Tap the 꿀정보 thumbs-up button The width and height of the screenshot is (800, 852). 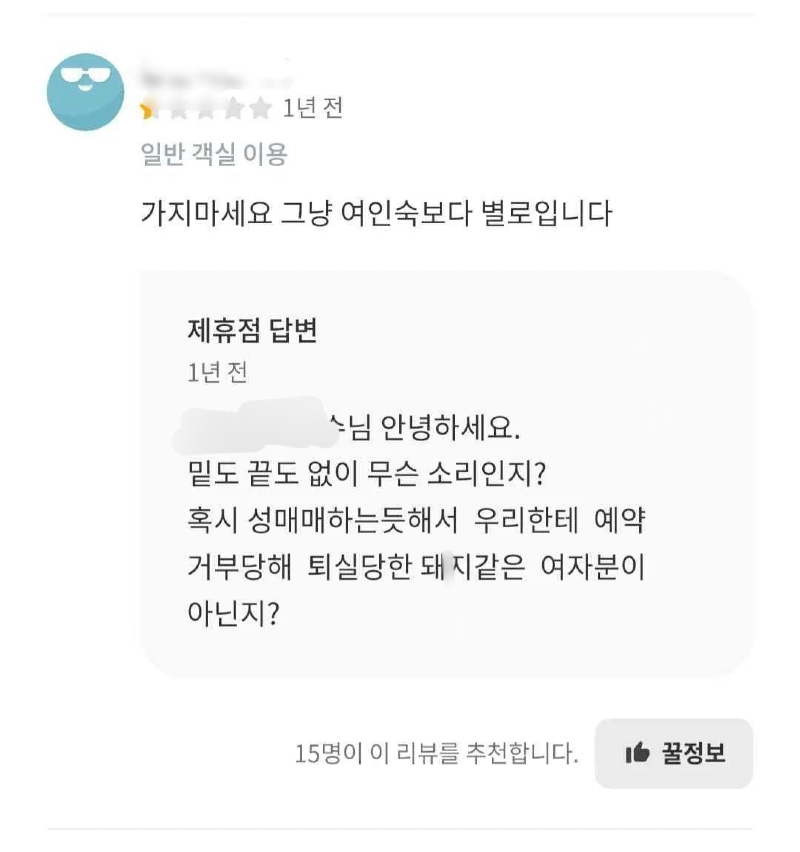674,753
